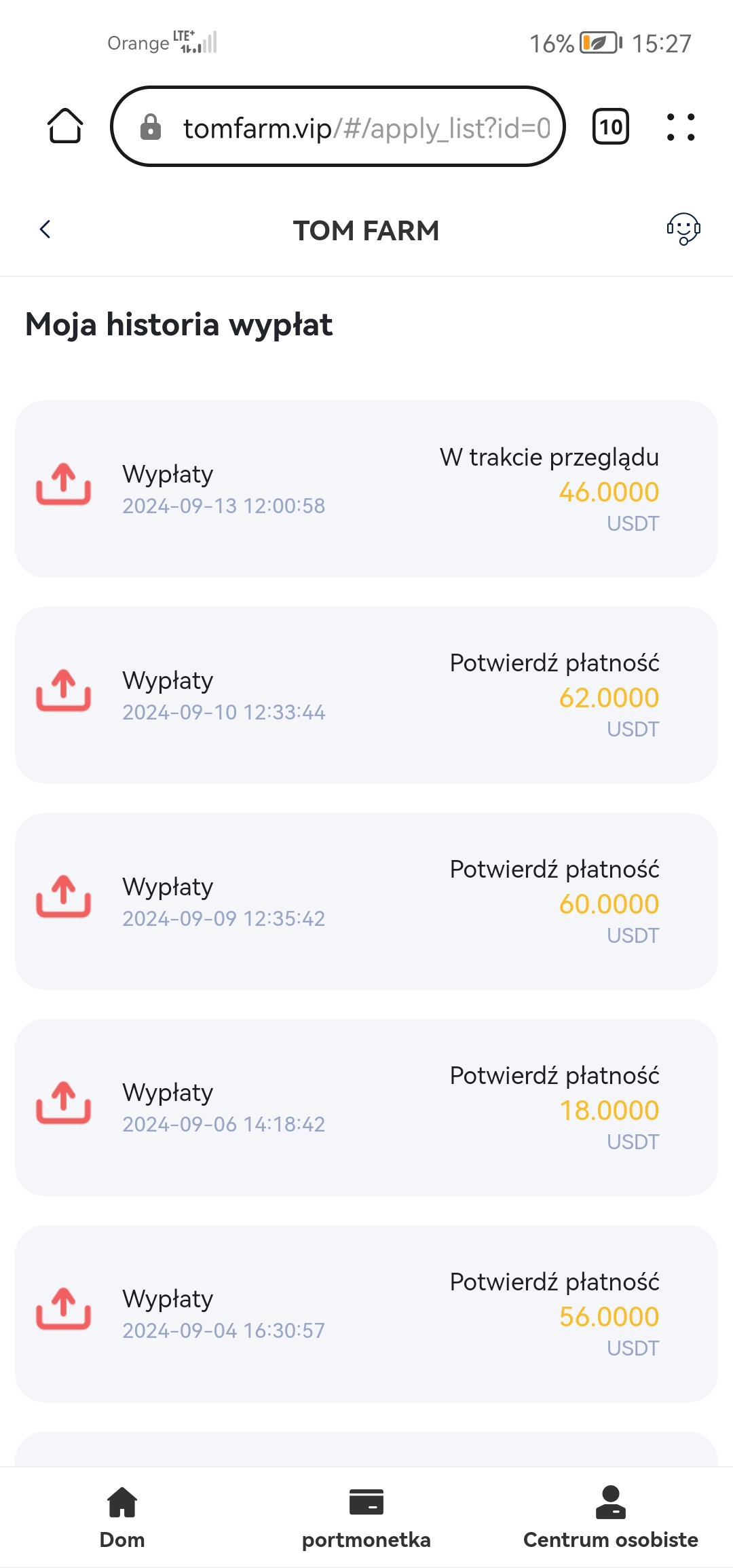Viewport: 733px width, 1568px height.
Task: View the 60.0000 USDT withdrawal entry
Action: click(366, 901)
